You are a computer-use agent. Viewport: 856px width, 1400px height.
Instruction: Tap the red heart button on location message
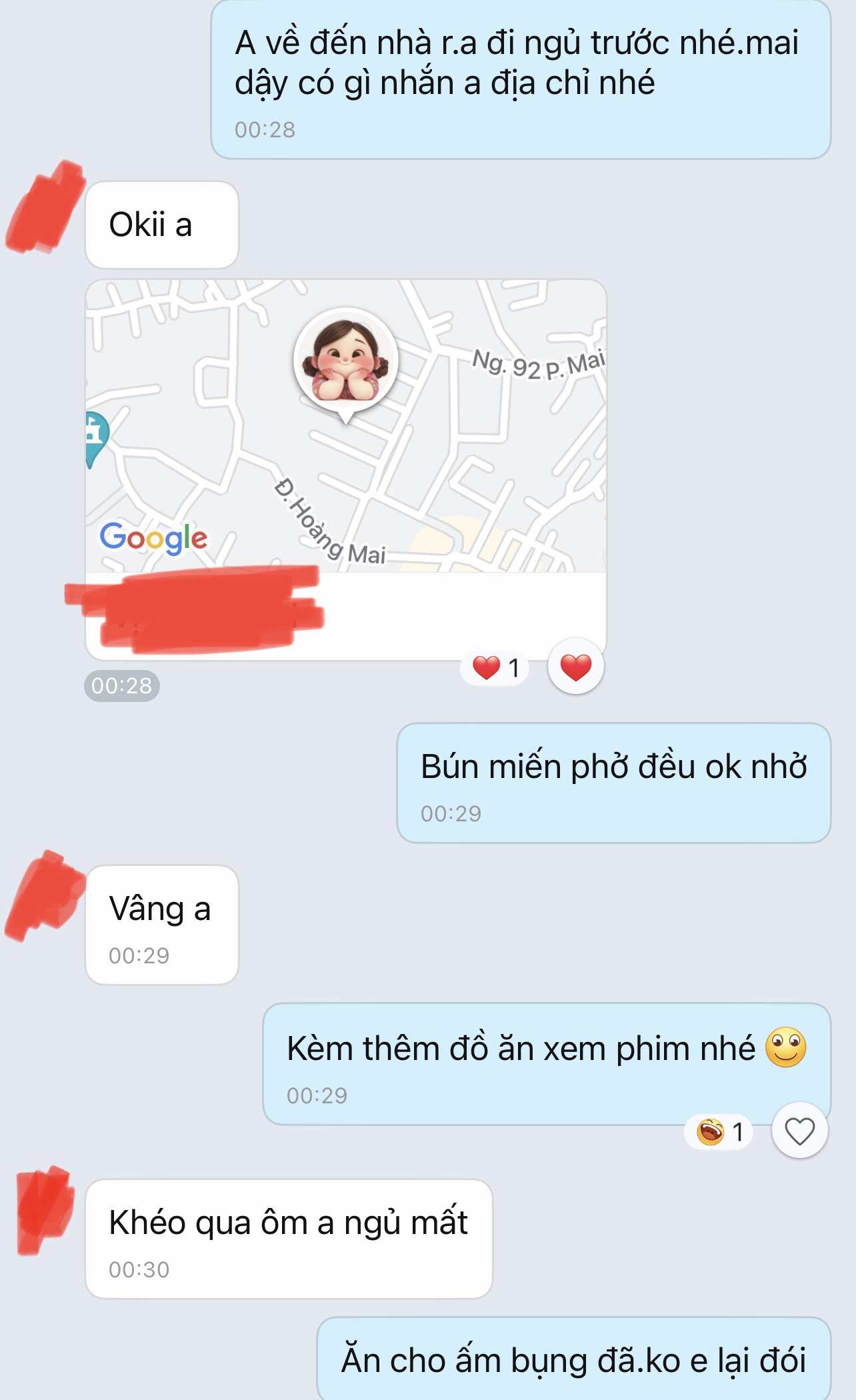pyautogui.click(x=576, y=667)
